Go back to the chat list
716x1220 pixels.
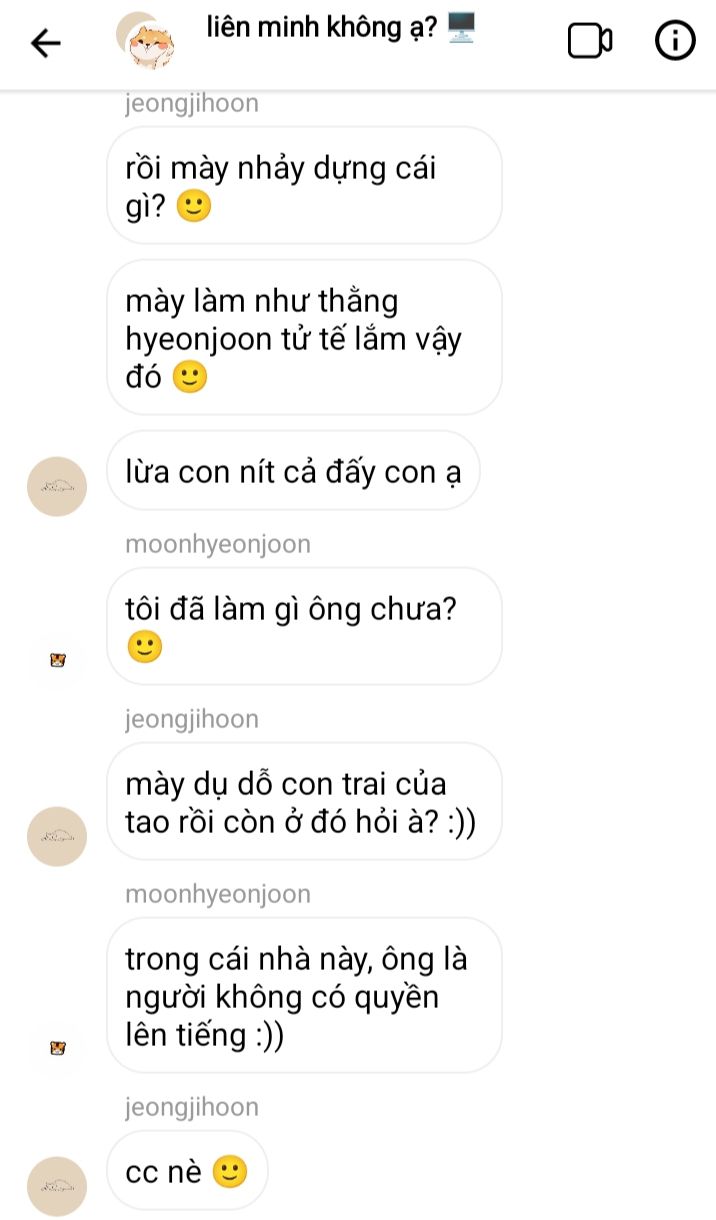[45, 42]
